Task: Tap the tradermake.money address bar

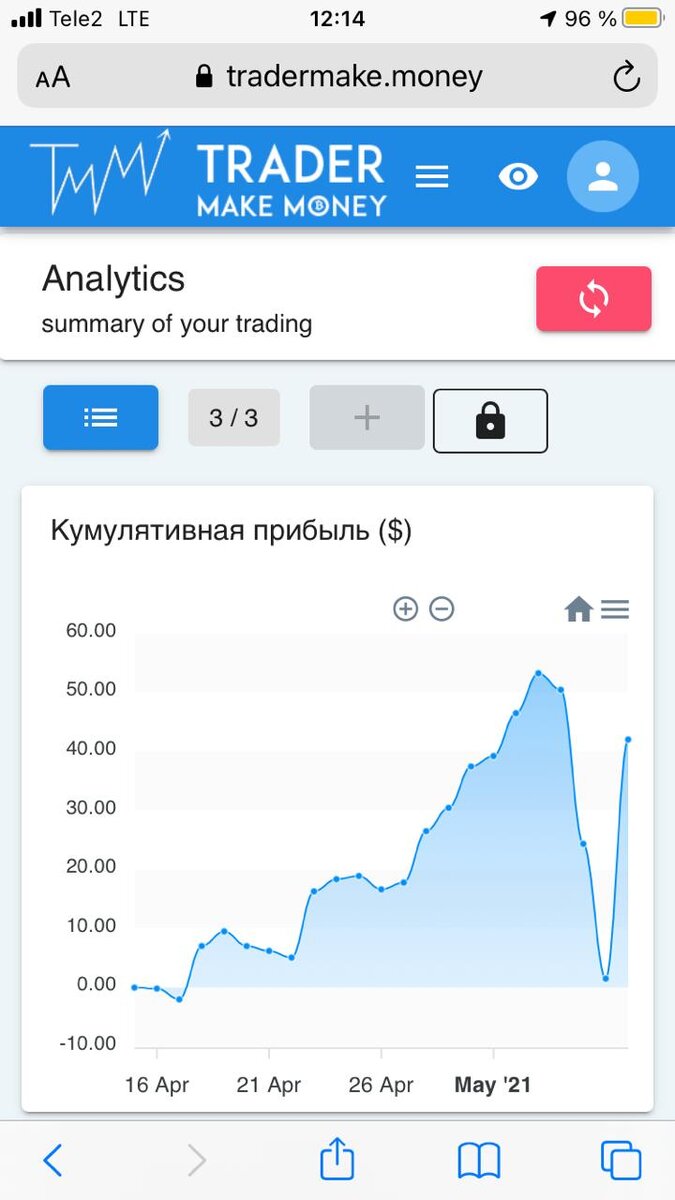Action: pos(338,76)
